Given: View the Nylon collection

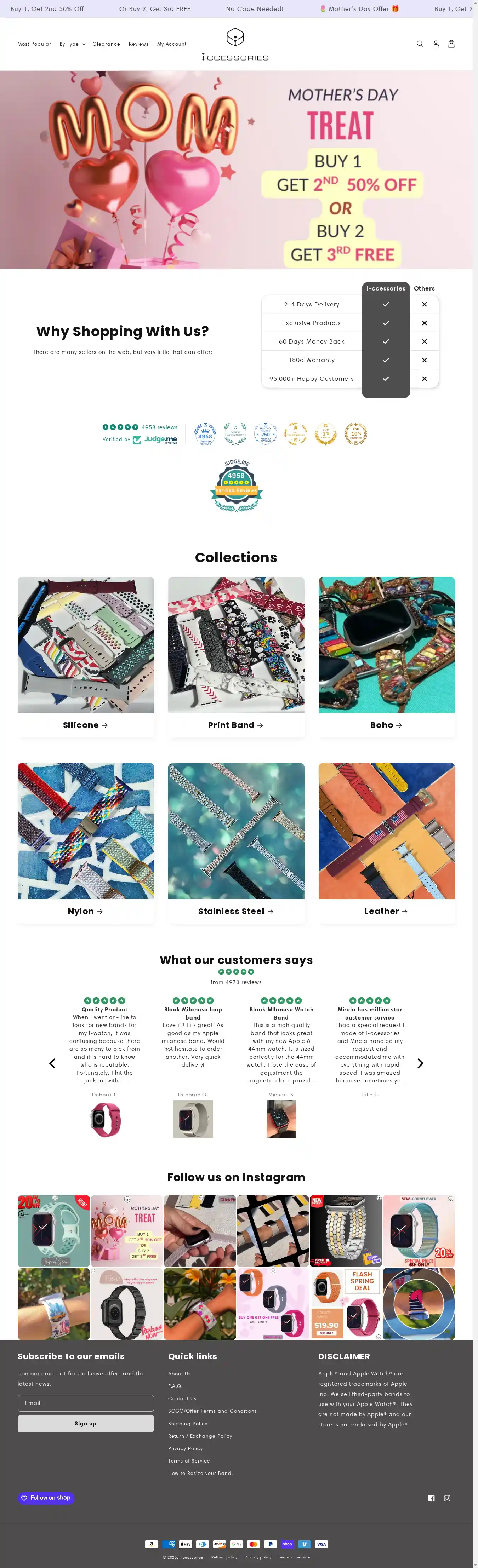Looking at the screenshot, I should click(x=85, y=911).
